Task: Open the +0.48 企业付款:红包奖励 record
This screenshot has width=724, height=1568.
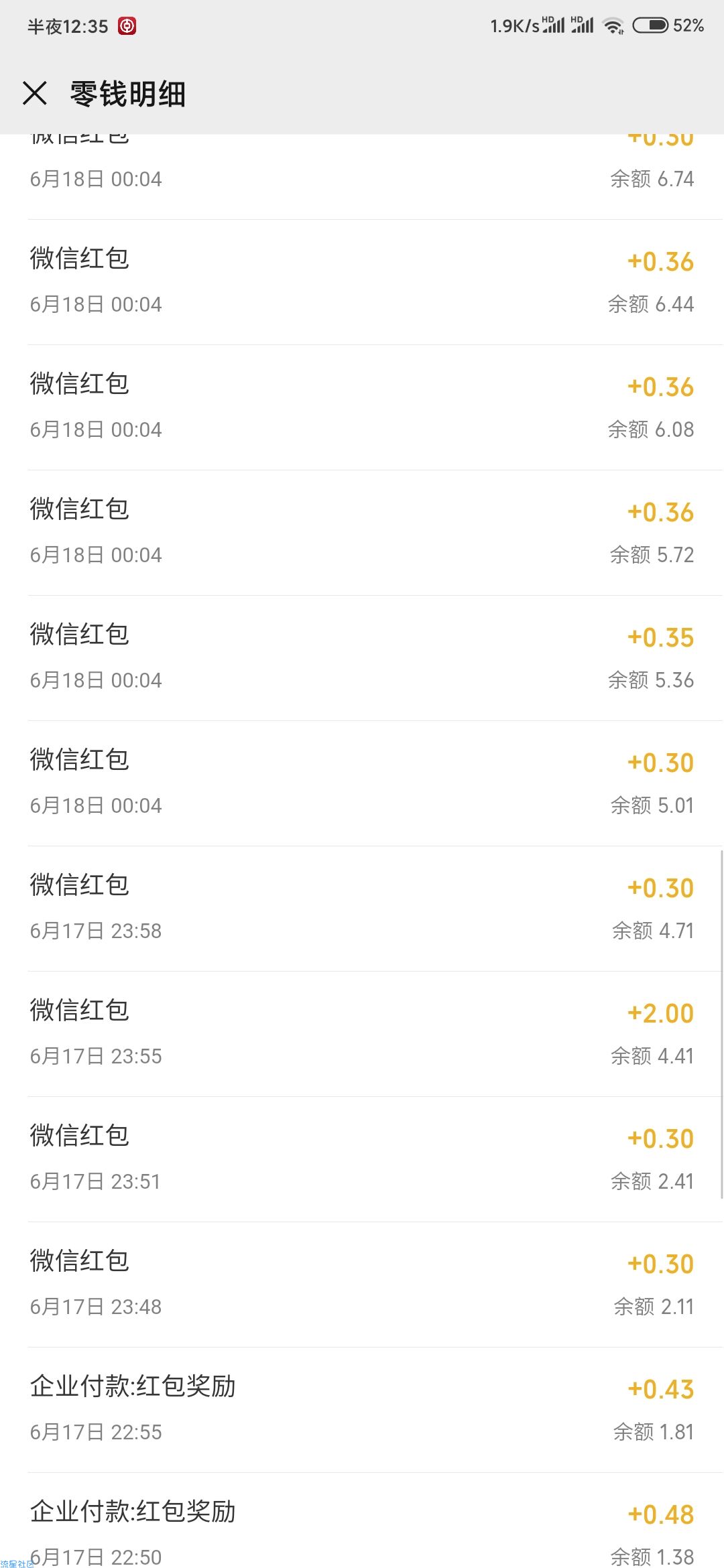Action: [362, 1521]
